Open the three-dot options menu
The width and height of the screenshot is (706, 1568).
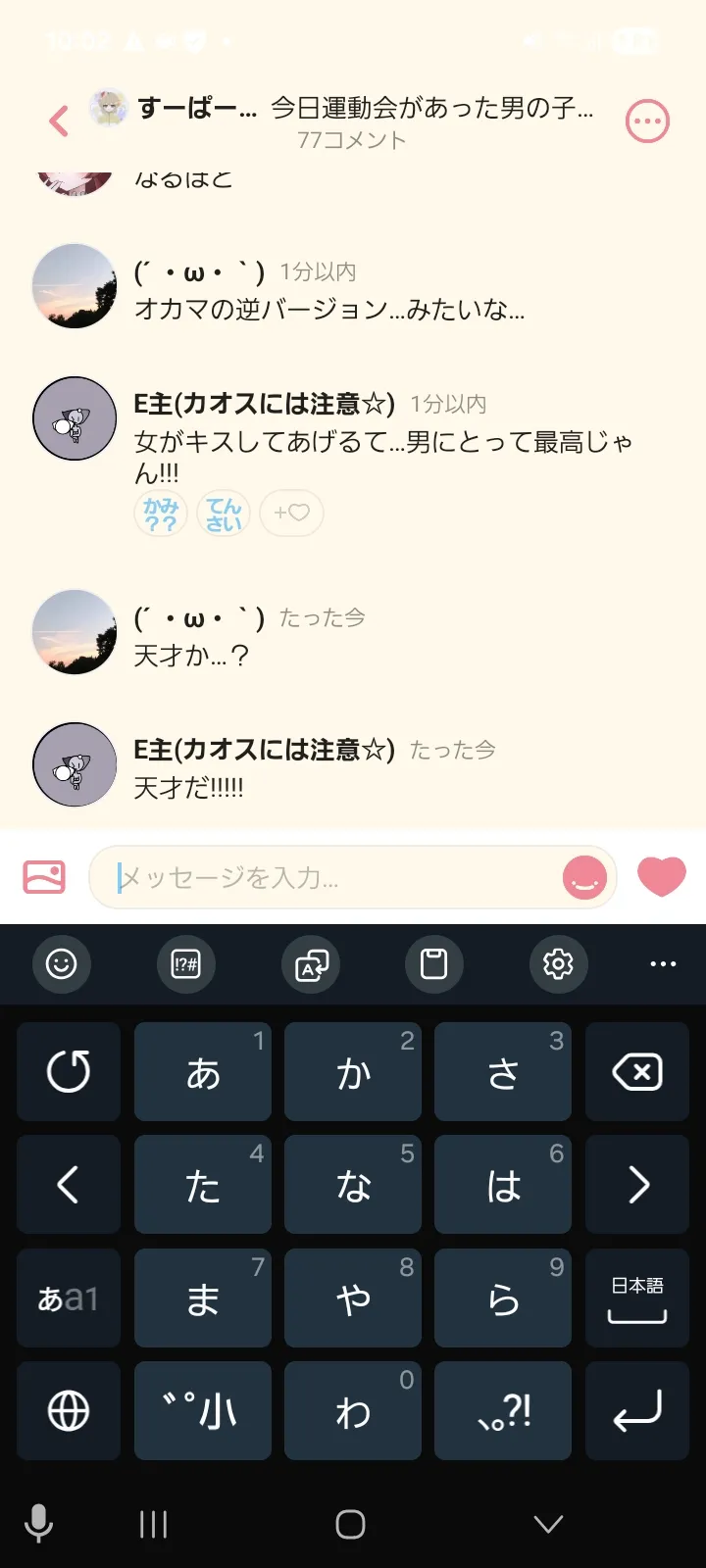coord(647,122)
